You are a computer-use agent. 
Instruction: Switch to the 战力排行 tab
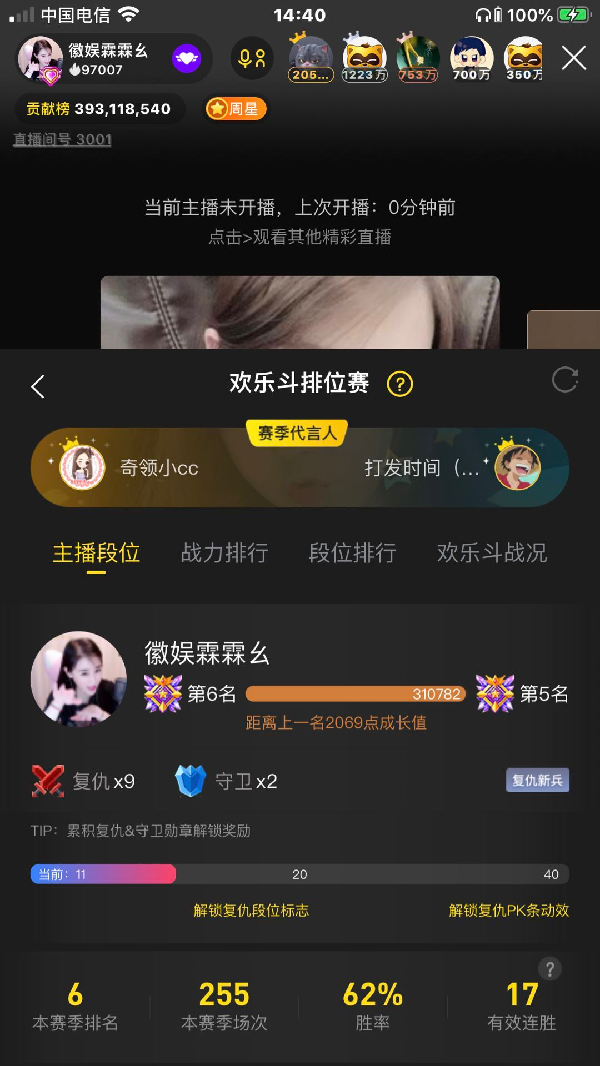click(x=225, y=553)
